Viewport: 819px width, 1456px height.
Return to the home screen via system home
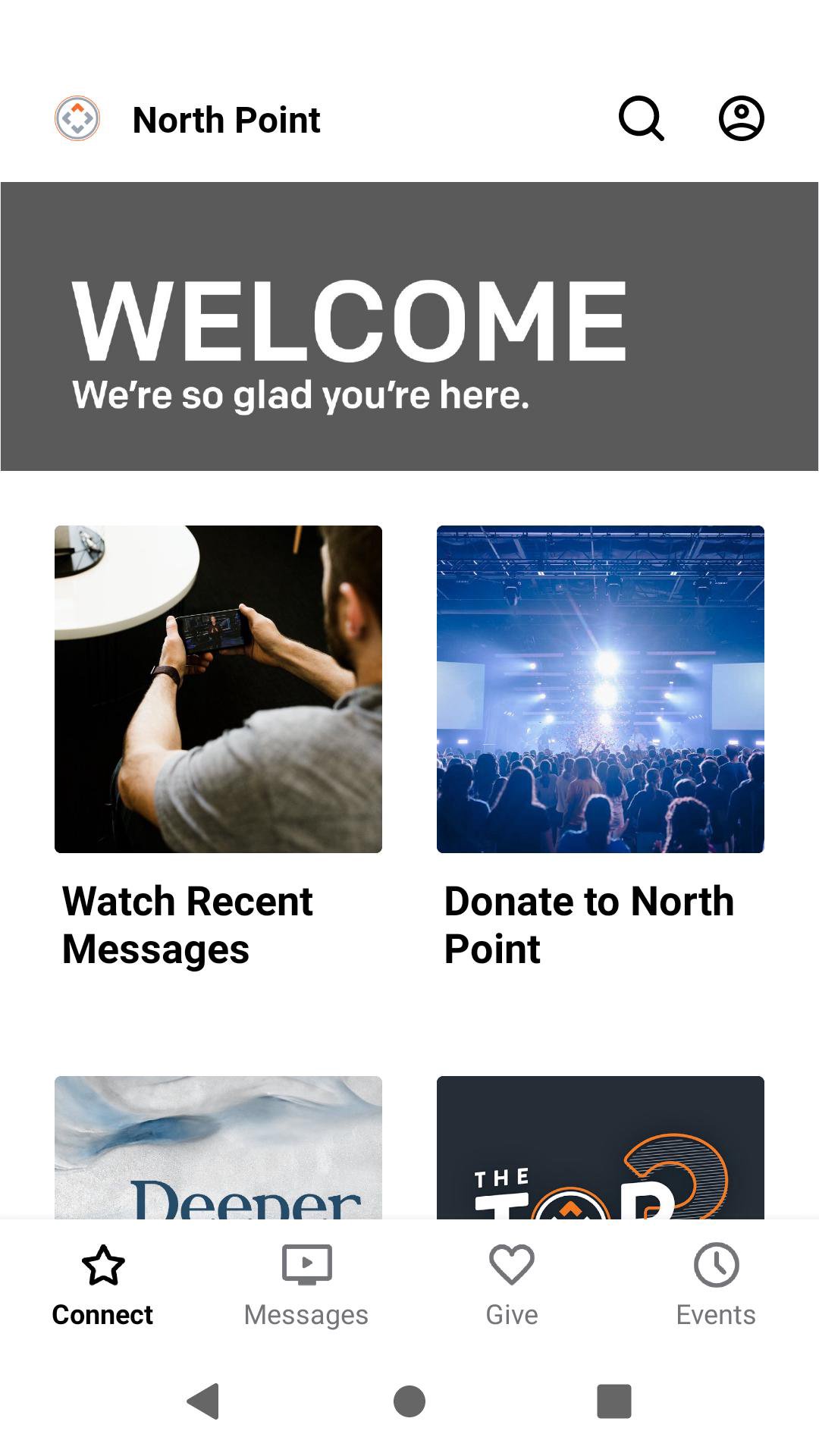point(409,1401)
